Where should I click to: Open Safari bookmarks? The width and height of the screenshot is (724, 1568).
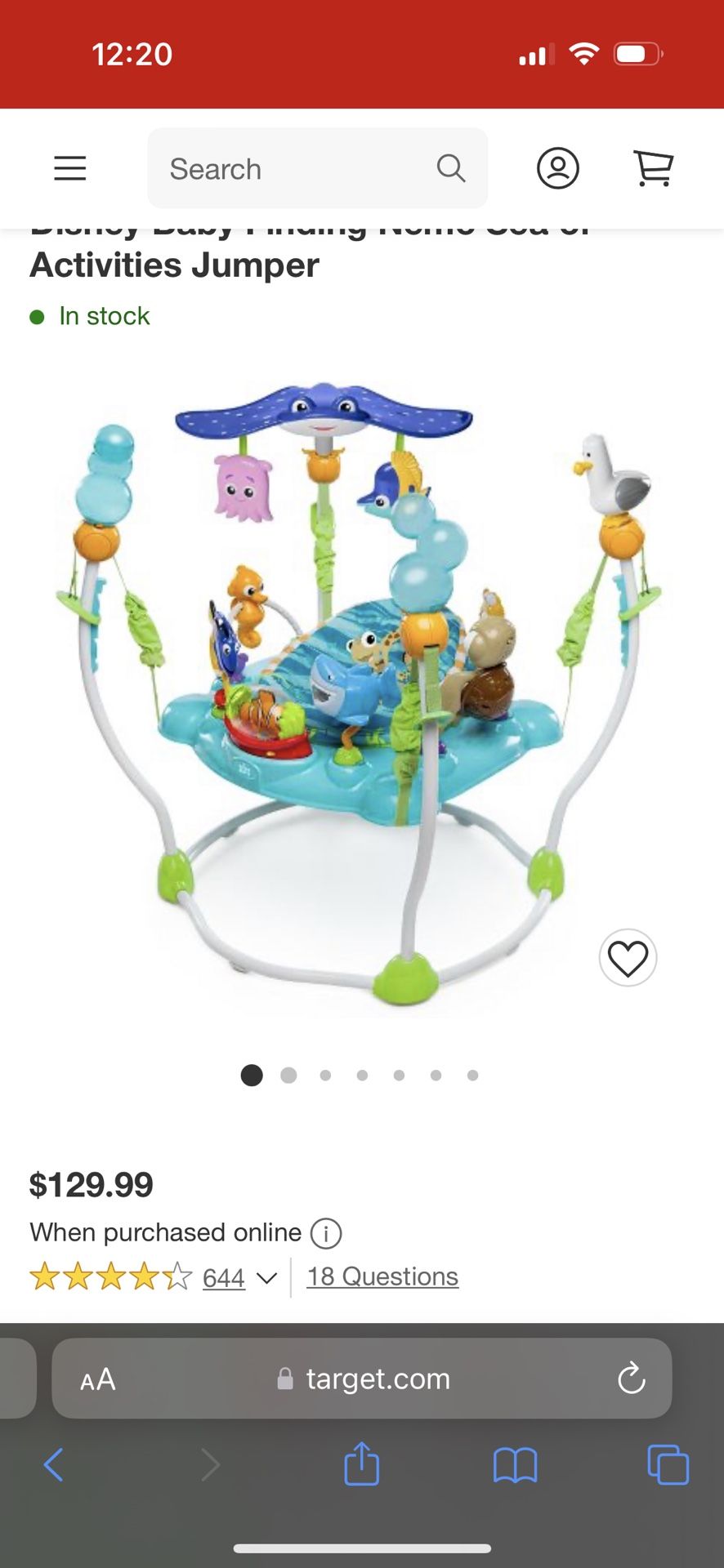[x=515, y=1464]
